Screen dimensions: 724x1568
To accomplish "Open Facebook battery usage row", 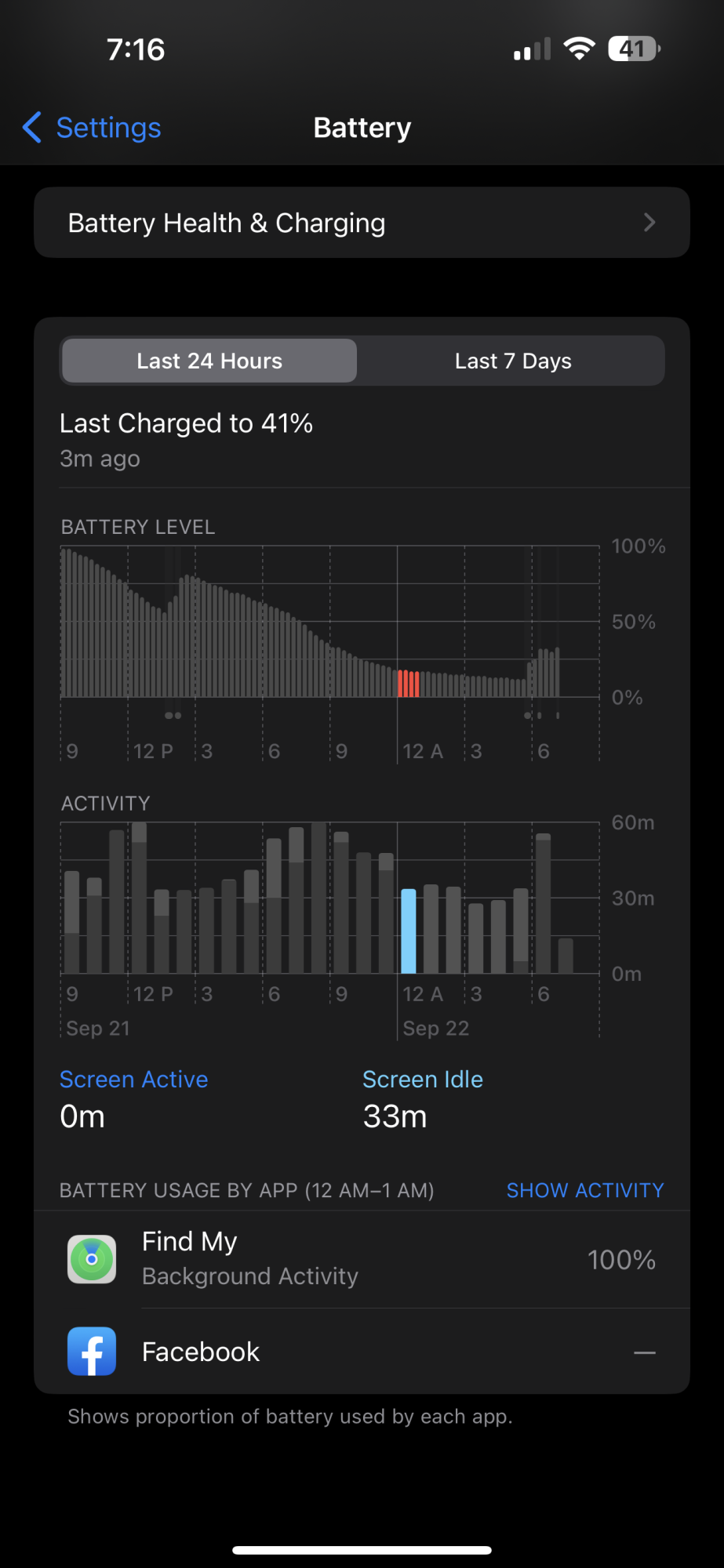I will tap(362, 1352).
